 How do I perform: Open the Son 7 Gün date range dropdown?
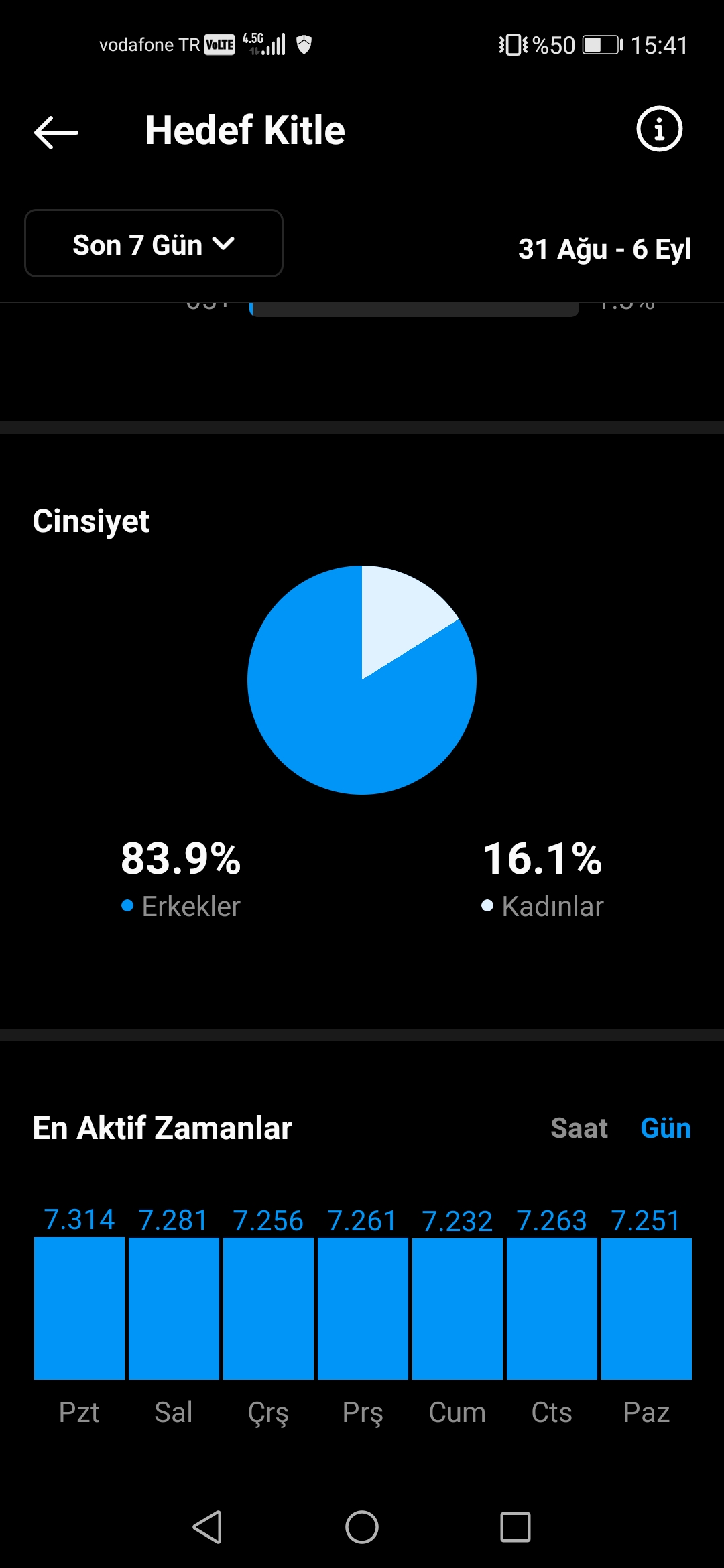[154, 243]
